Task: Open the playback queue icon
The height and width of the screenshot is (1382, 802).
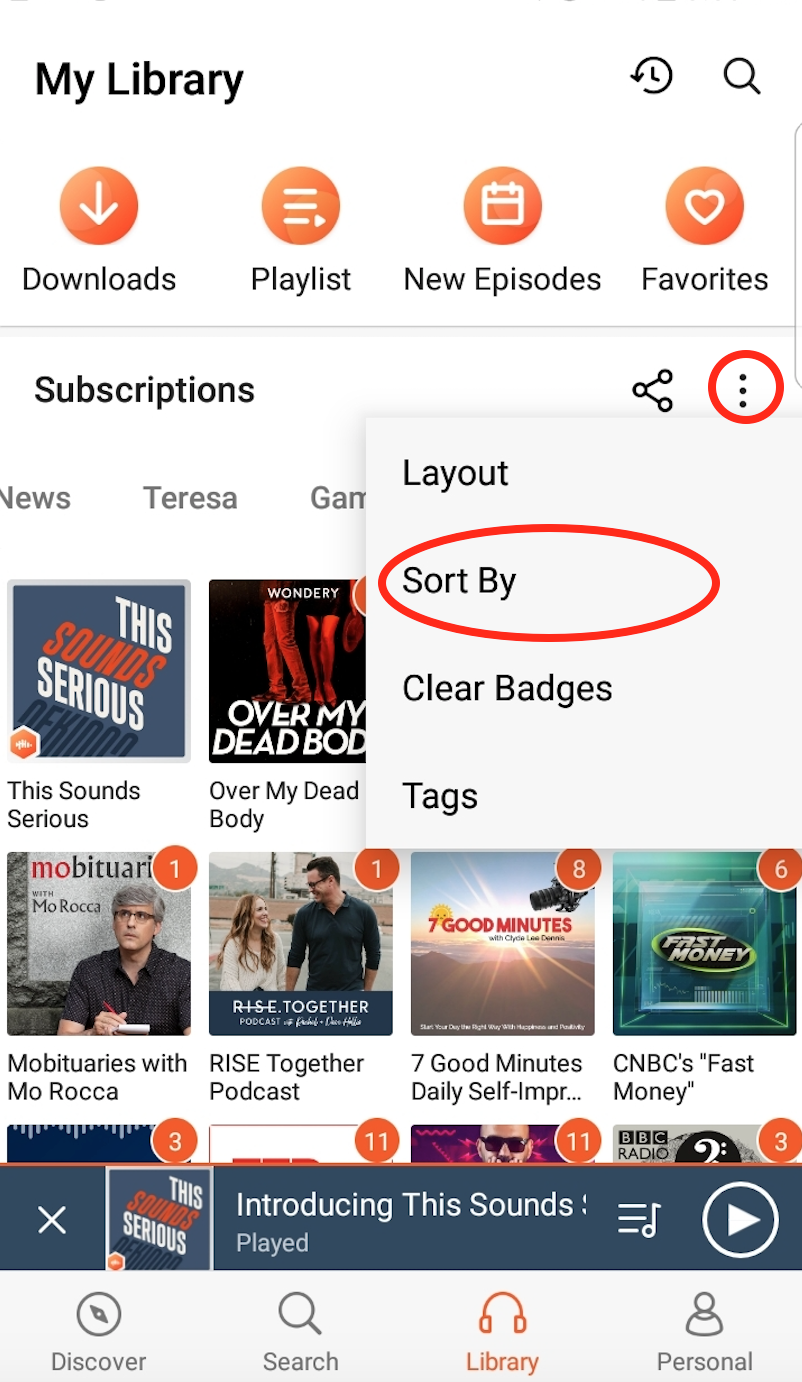Action: (x=640, y=1220)
